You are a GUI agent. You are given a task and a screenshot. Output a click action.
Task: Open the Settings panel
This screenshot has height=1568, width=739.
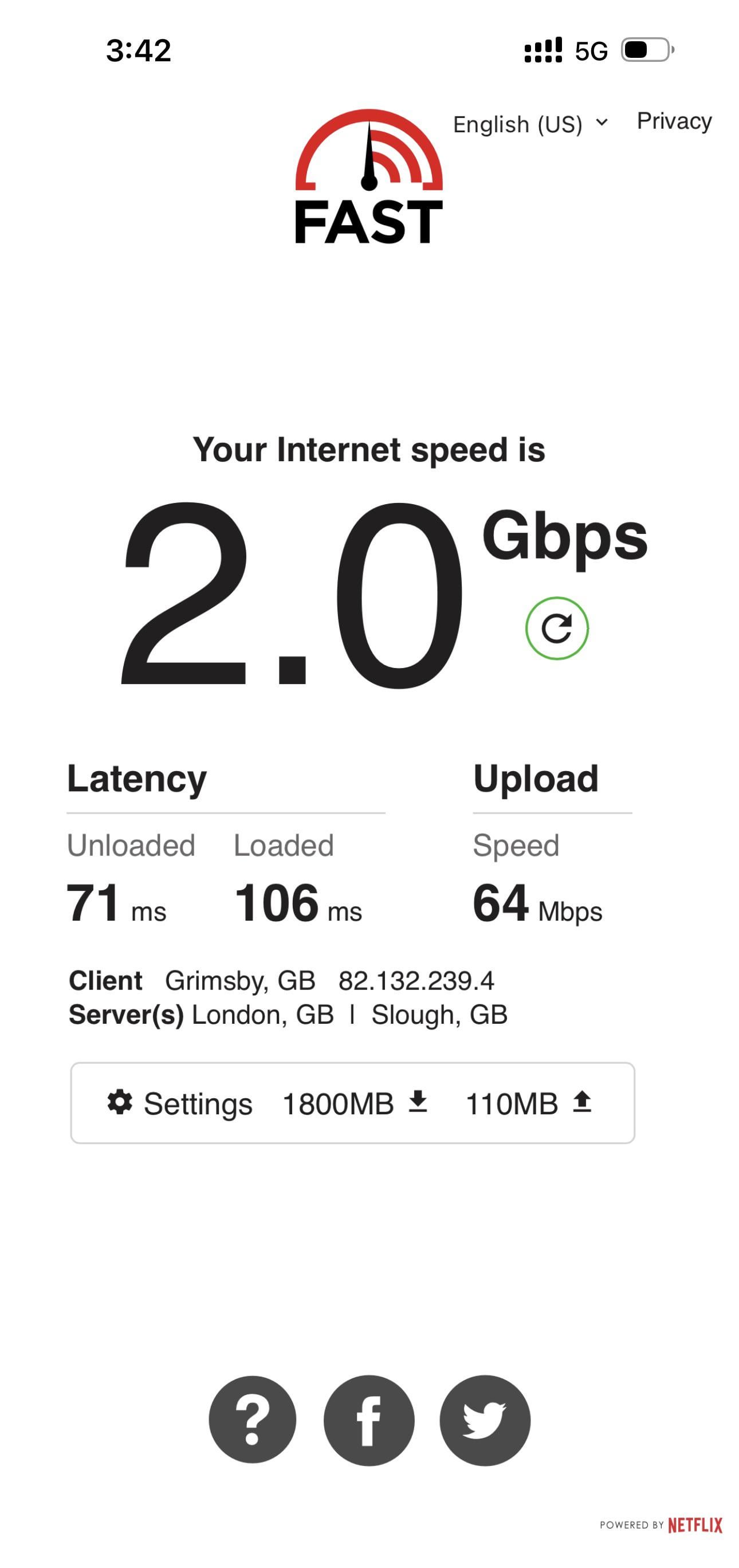click(x=180, y=1103)
